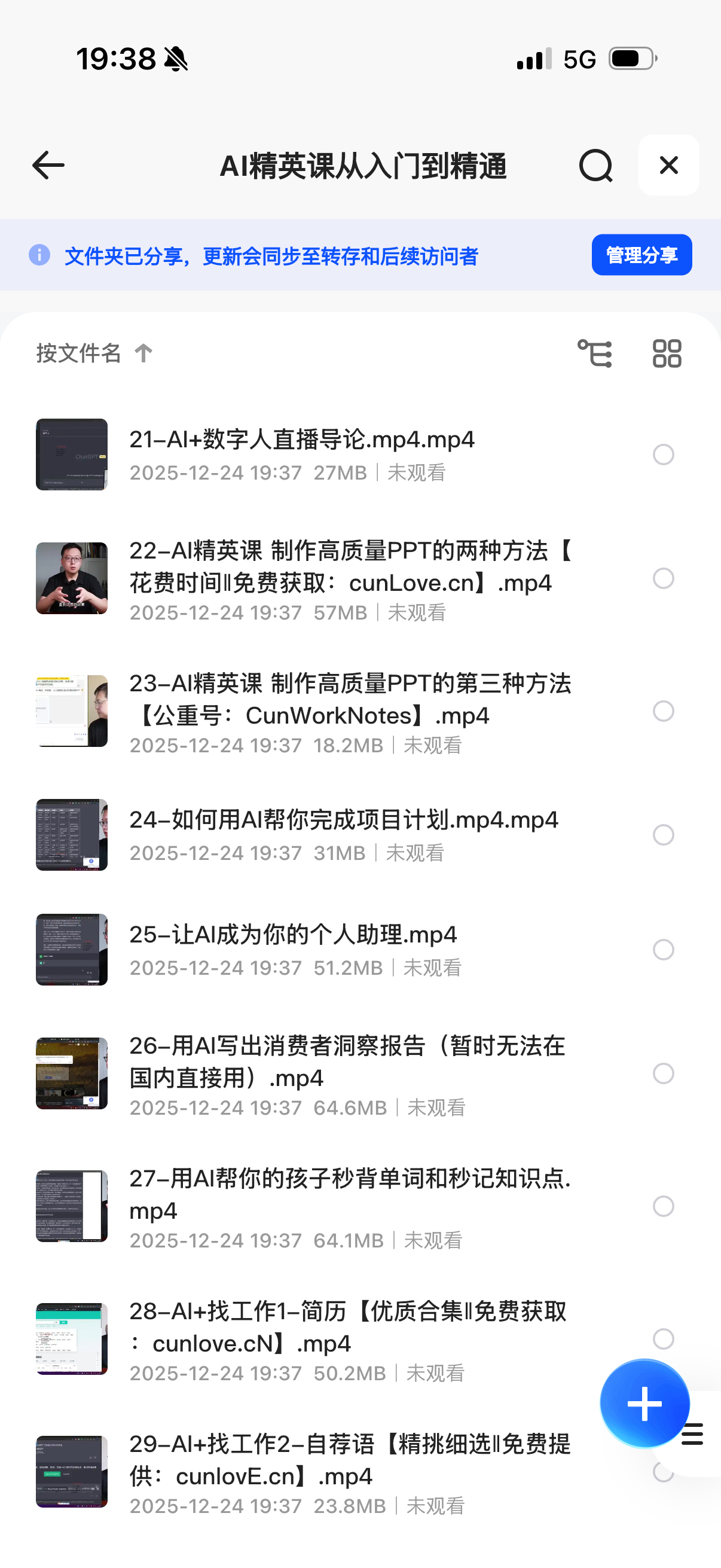Select the checkbox for video 25
The width and height of the screenshot is (721, 1568).
(x=663, y=950)
